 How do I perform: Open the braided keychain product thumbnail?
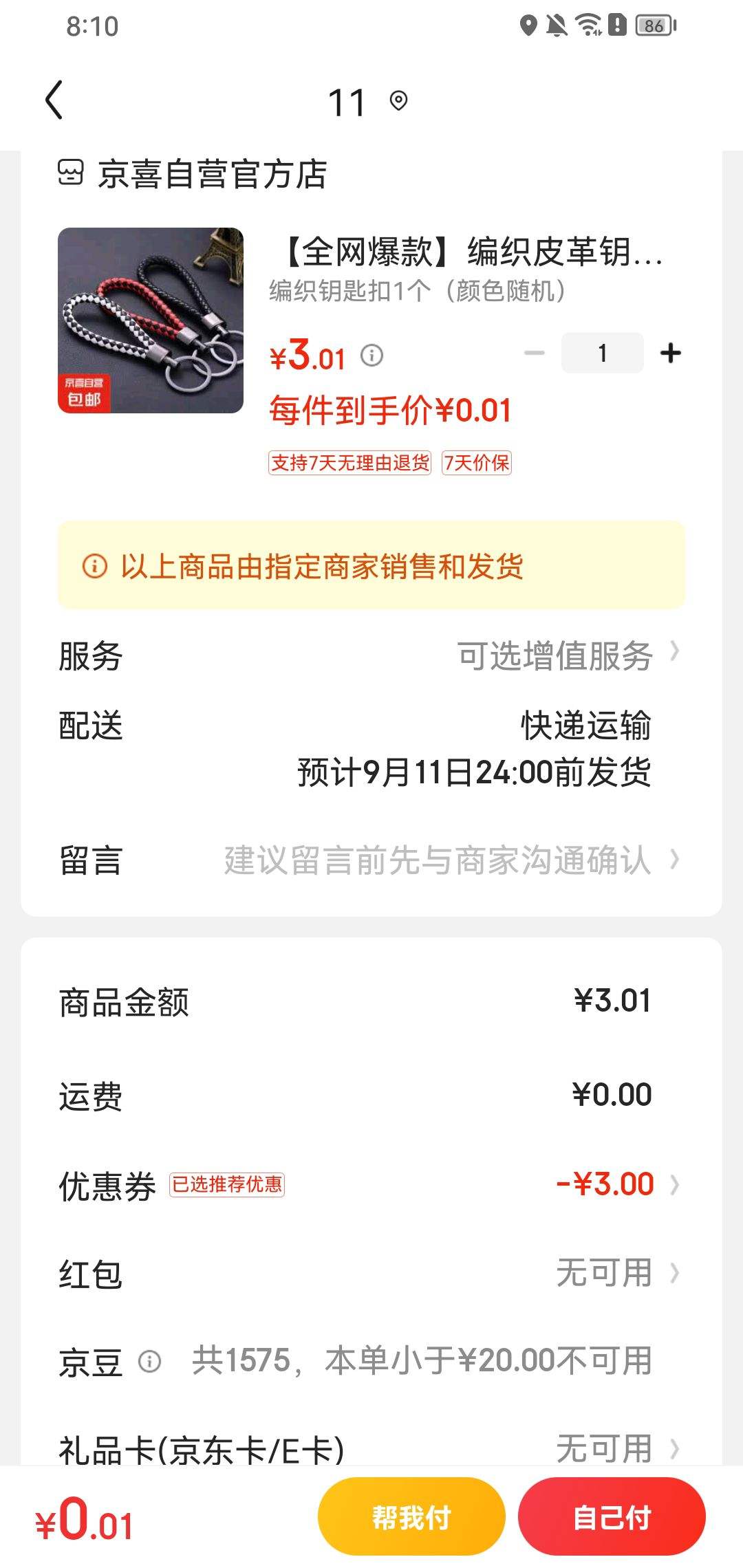pos(151,320)
